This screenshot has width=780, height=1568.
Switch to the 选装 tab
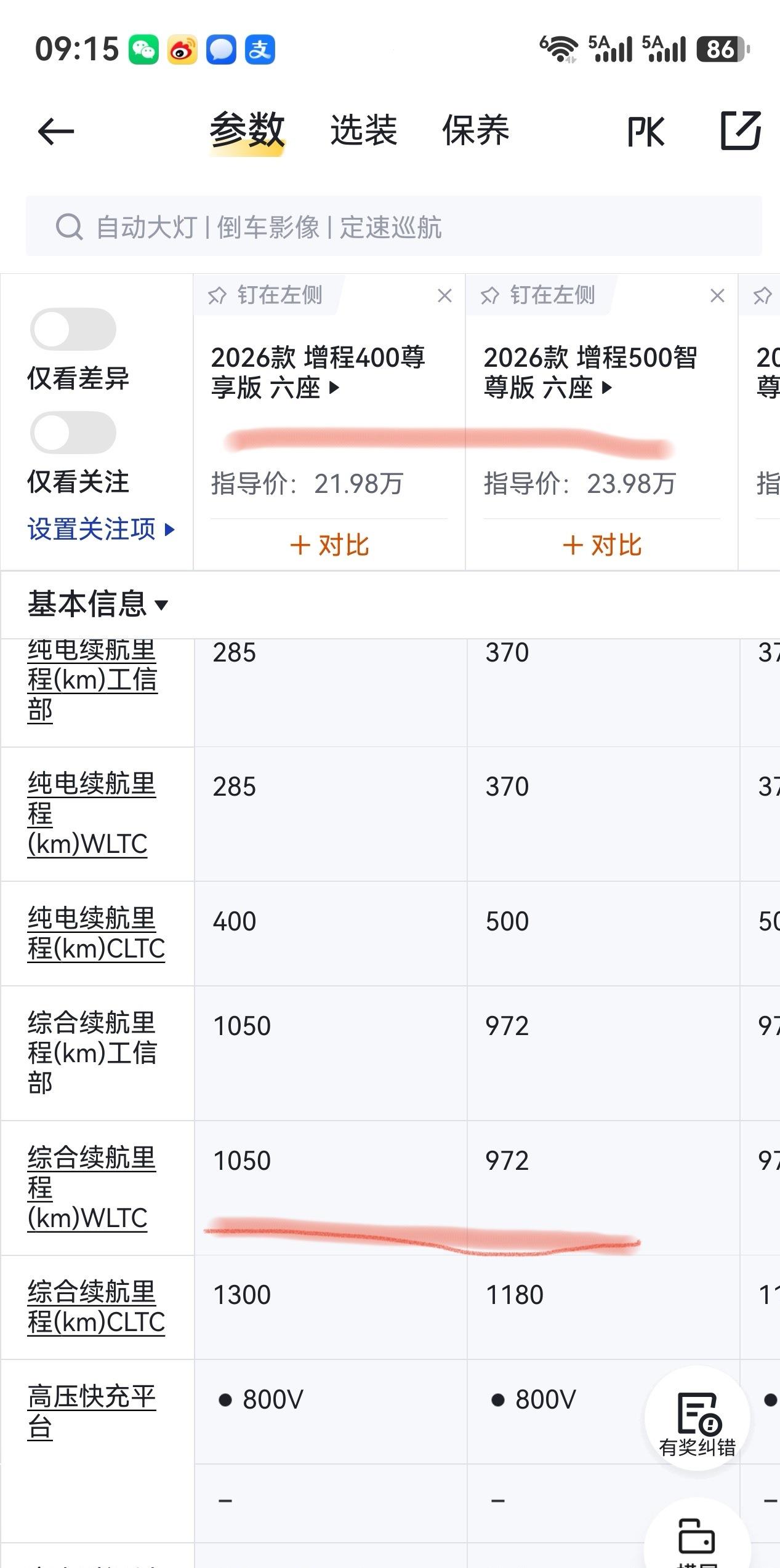363,130
